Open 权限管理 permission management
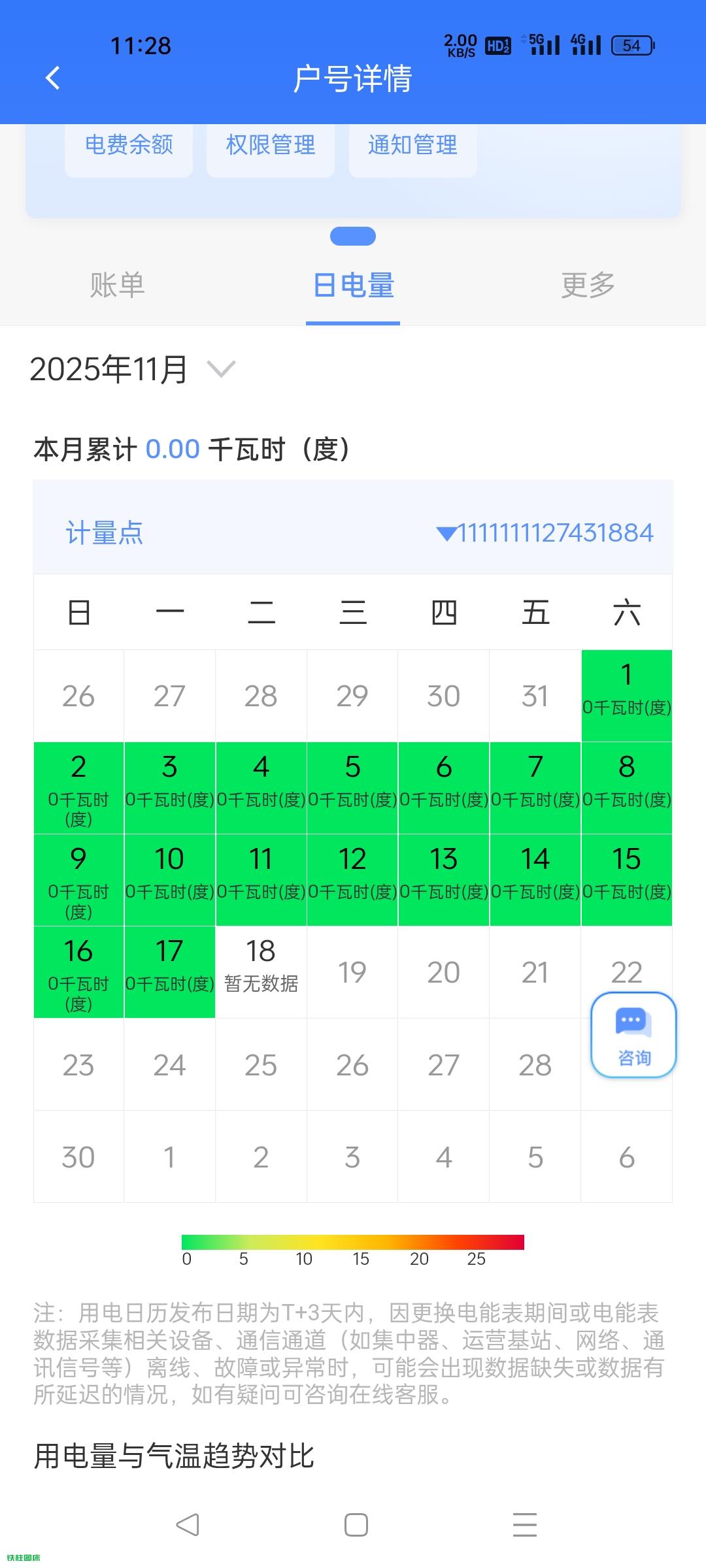The image size is (706, 1568). (x=271, y=145)
